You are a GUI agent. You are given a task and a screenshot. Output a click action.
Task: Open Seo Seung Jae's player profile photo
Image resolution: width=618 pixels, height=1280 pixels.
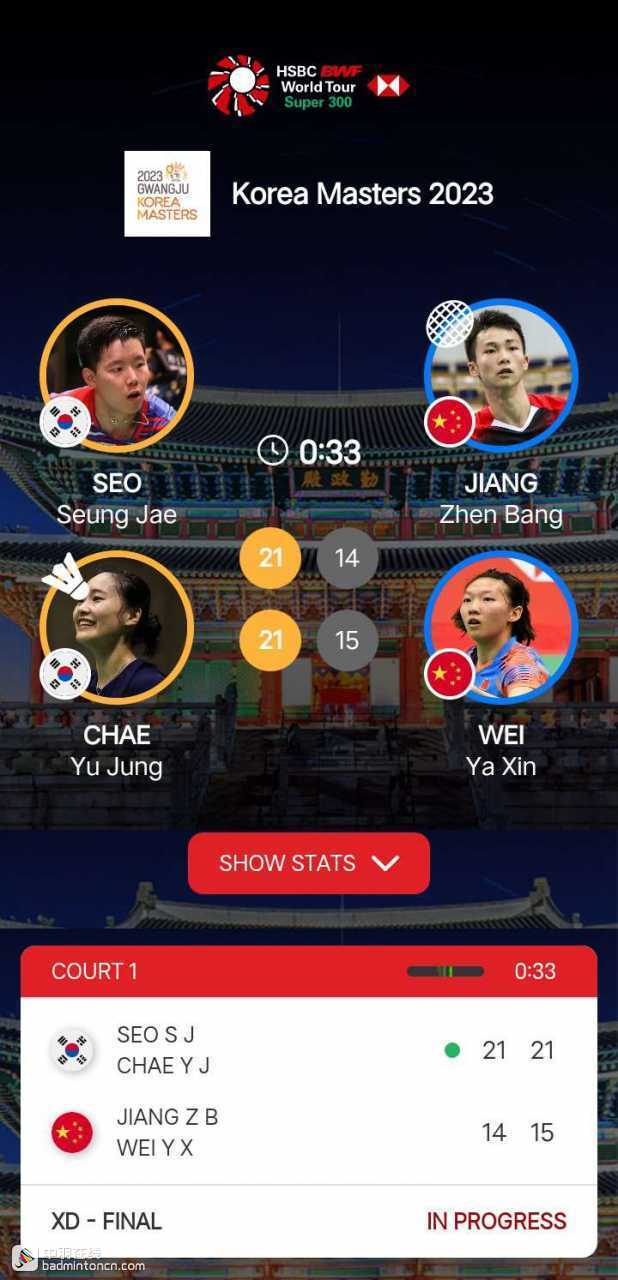[117, 375]
